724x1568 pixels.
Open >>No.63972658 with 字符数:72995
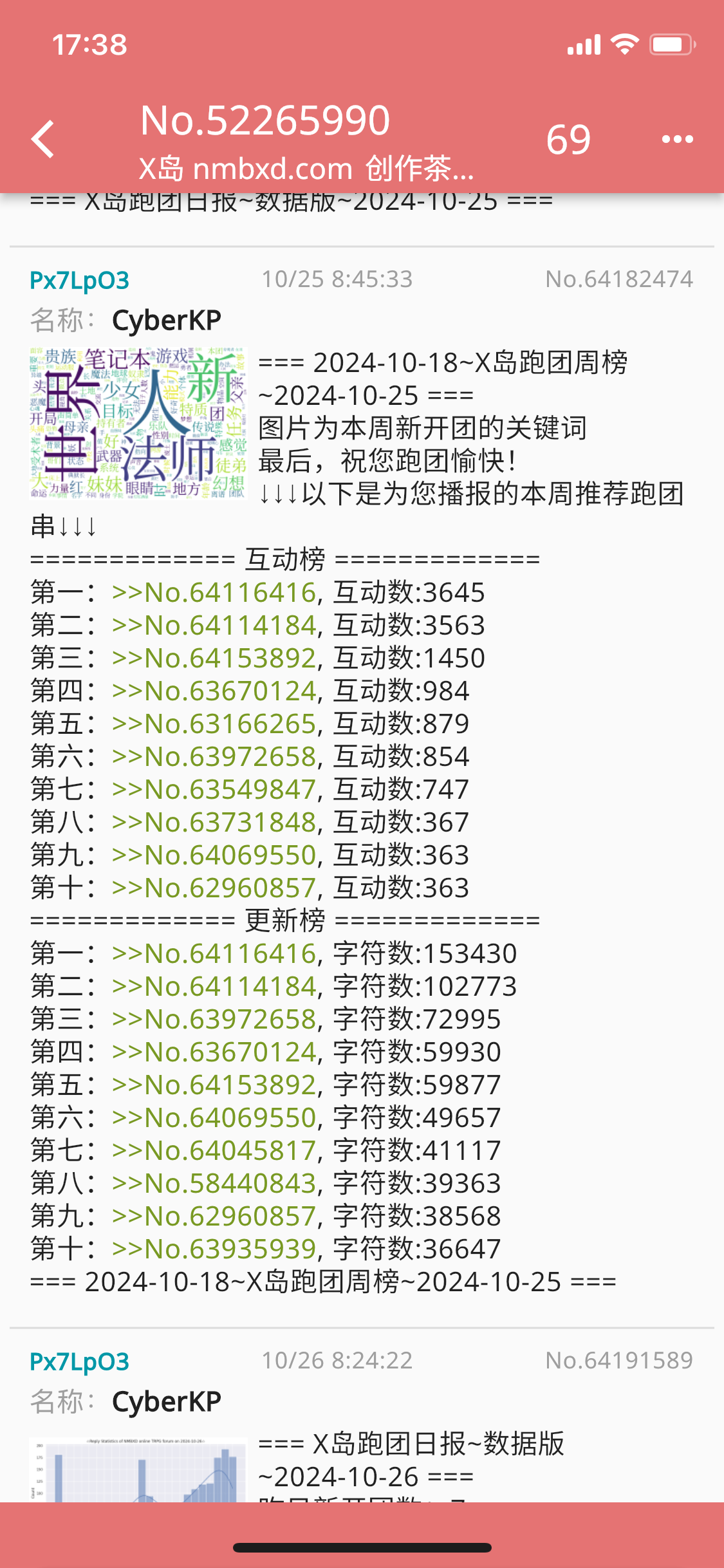(214, 1019)
